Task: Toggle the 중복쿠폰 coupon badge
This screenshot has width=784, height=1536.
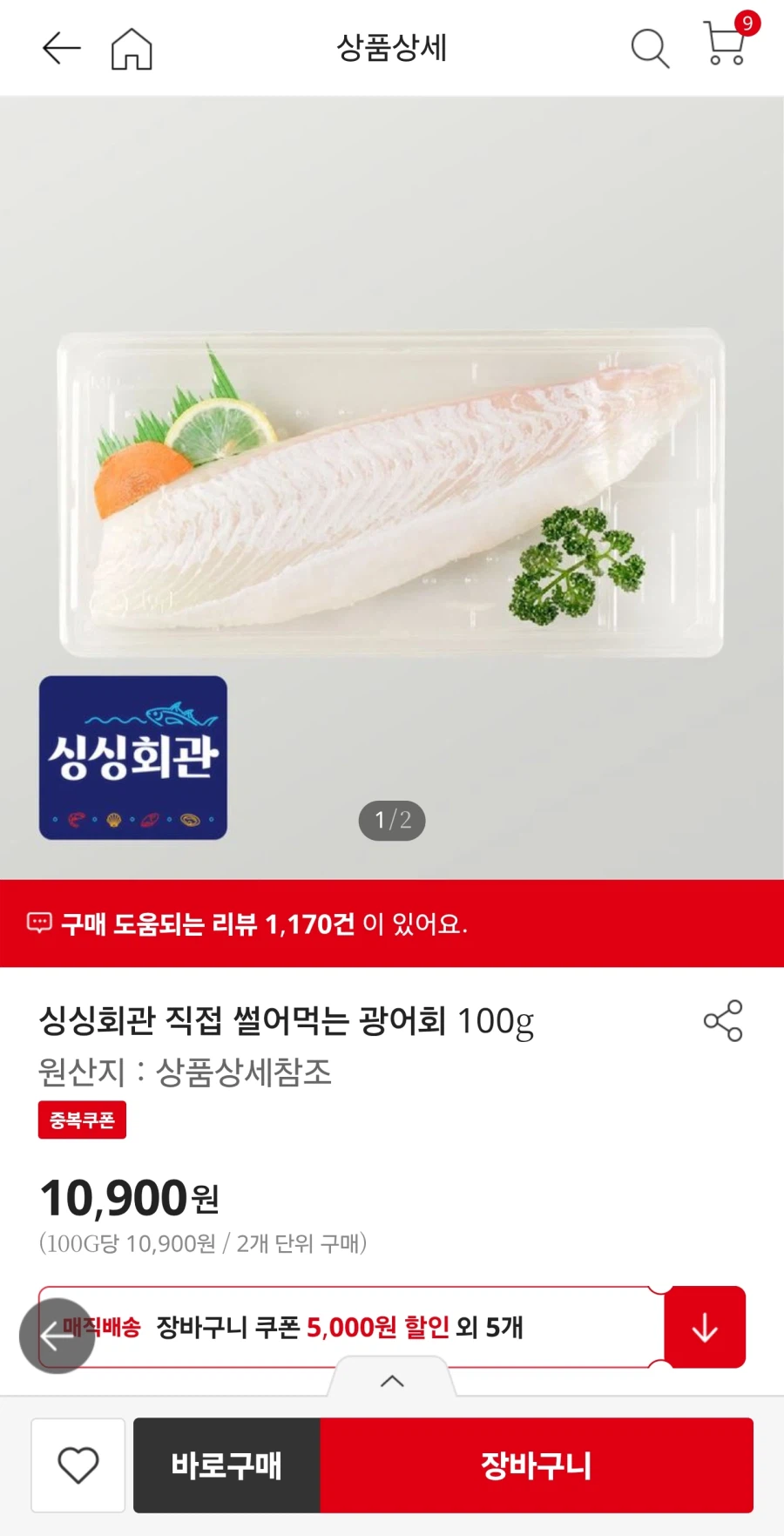Action: click(x=82, y=1120)
